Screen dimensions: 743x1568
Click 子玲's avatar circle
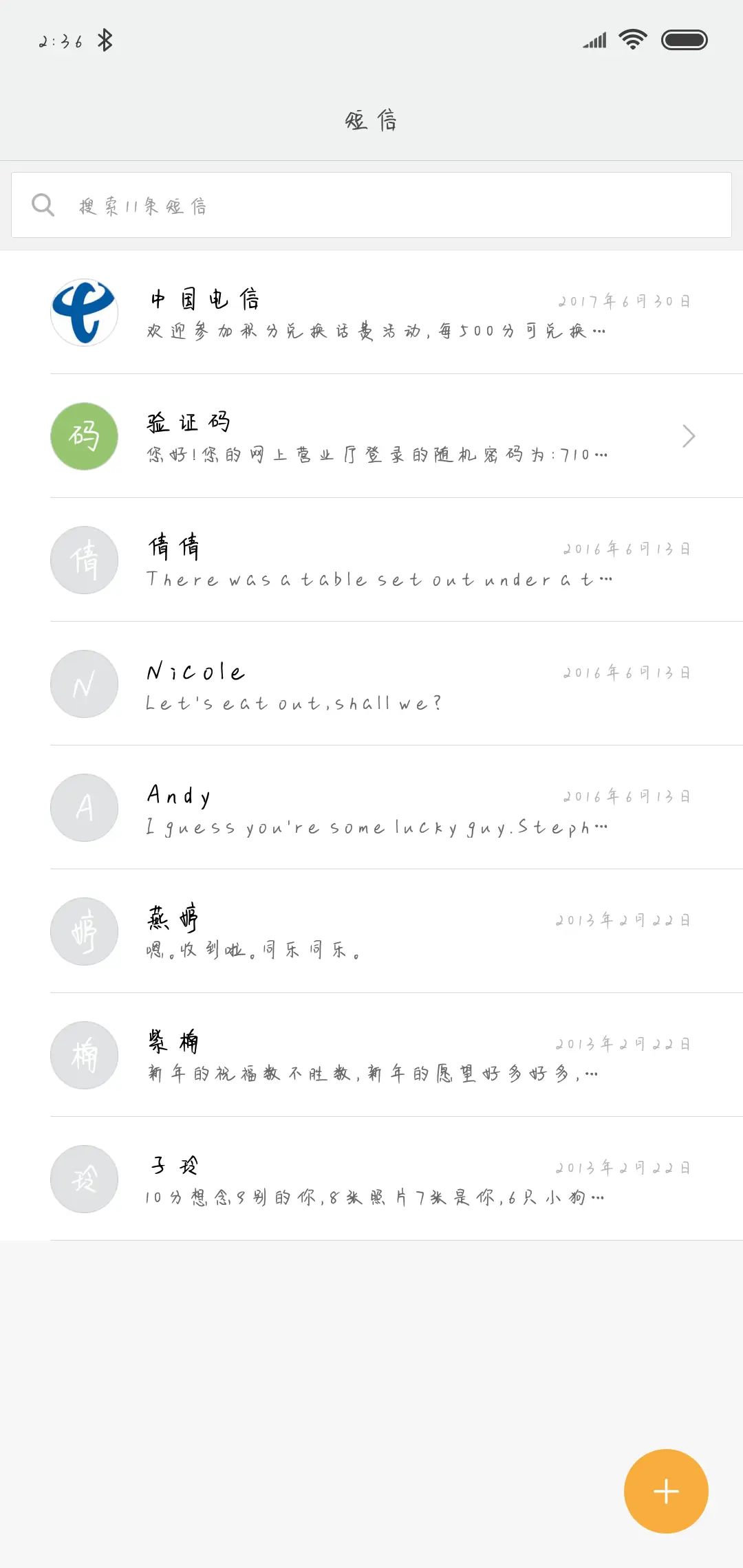84,1179
